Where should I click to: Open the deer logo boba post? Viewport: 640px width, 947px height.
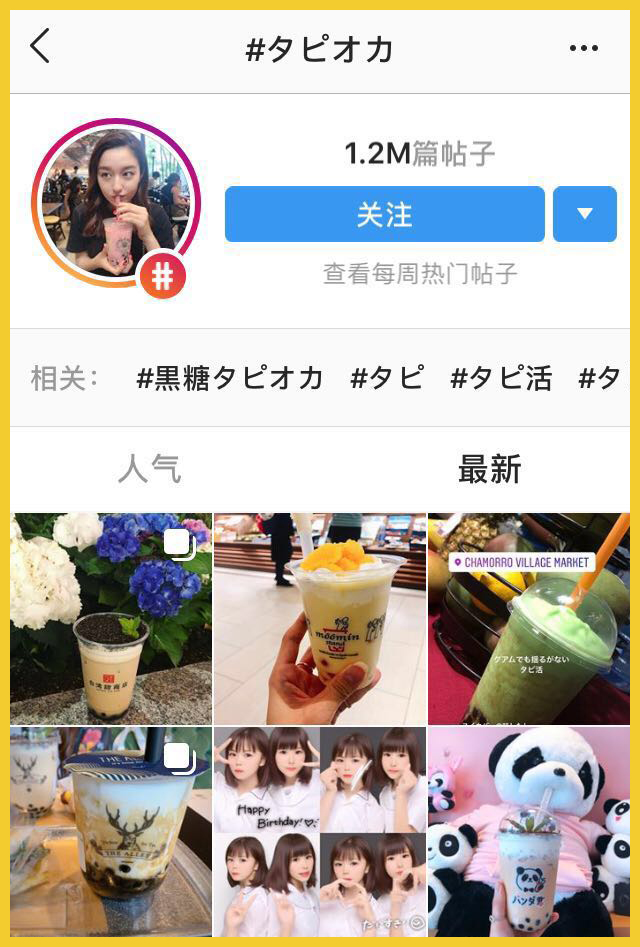[x=110, y=832]
